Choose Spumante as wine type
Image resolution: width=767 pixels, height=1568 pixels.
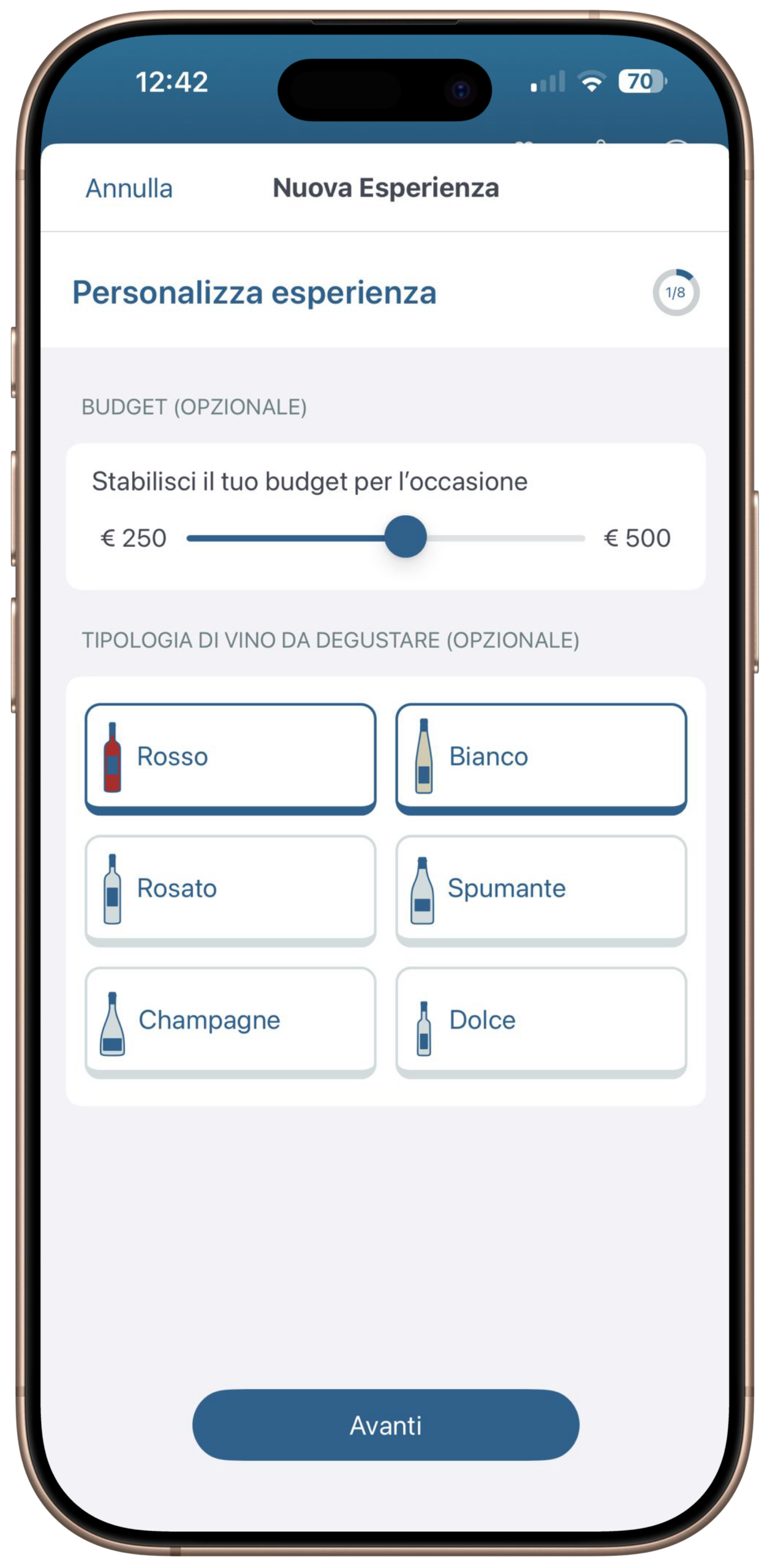[541, 889]
